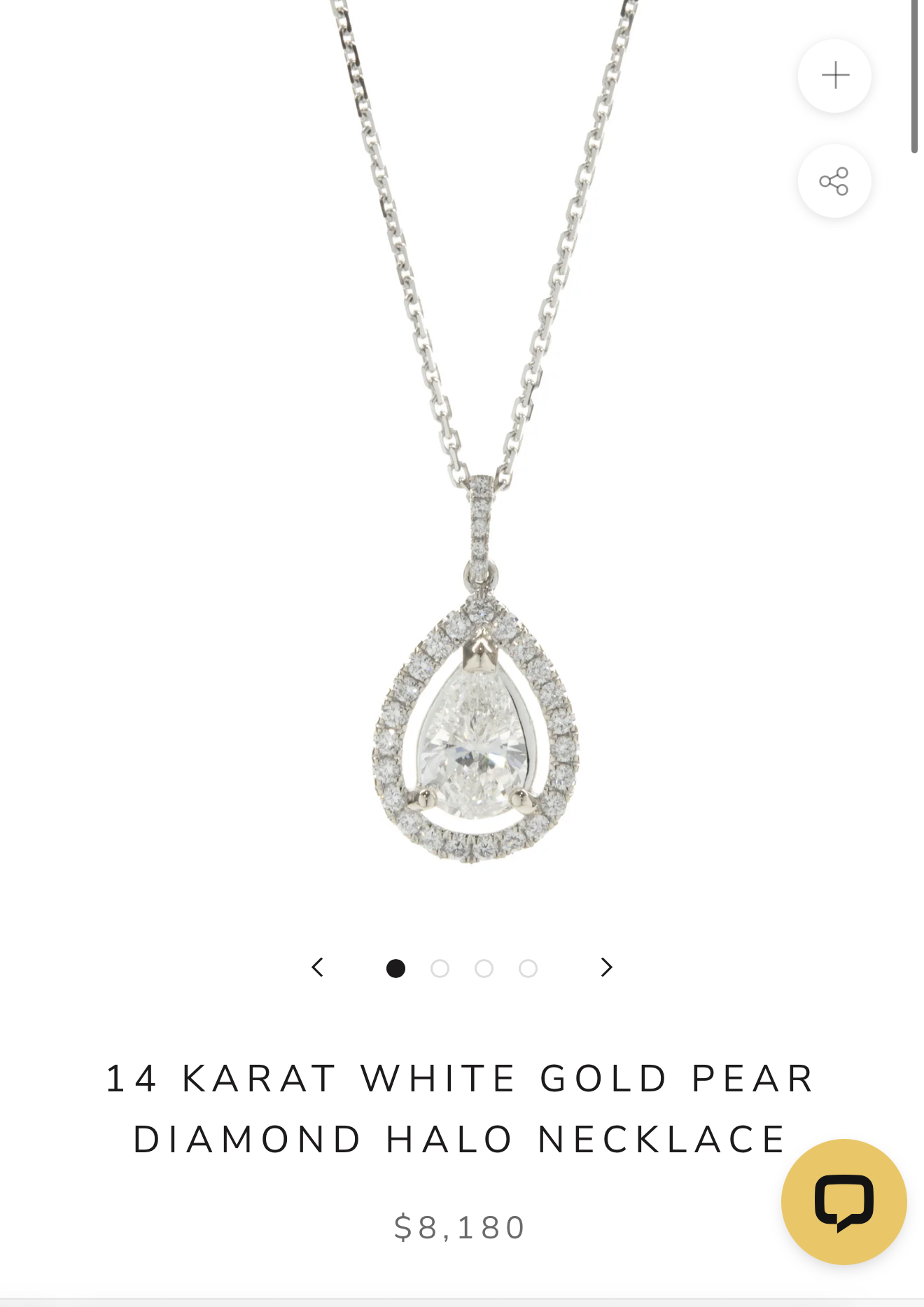
Task: Go to the previous product photo
Action: coord(318,967)
